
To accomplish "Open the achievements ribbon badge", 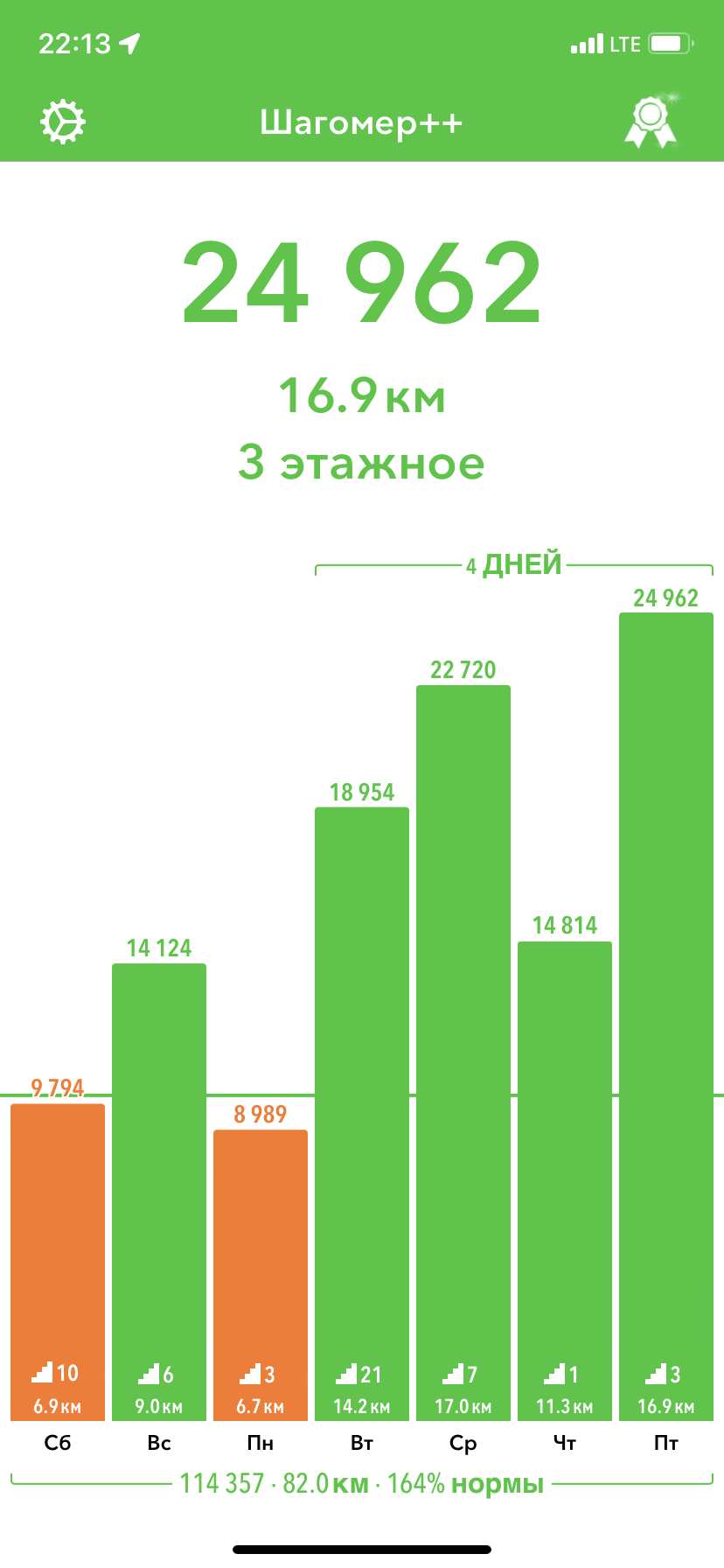I will pos(651,122).
